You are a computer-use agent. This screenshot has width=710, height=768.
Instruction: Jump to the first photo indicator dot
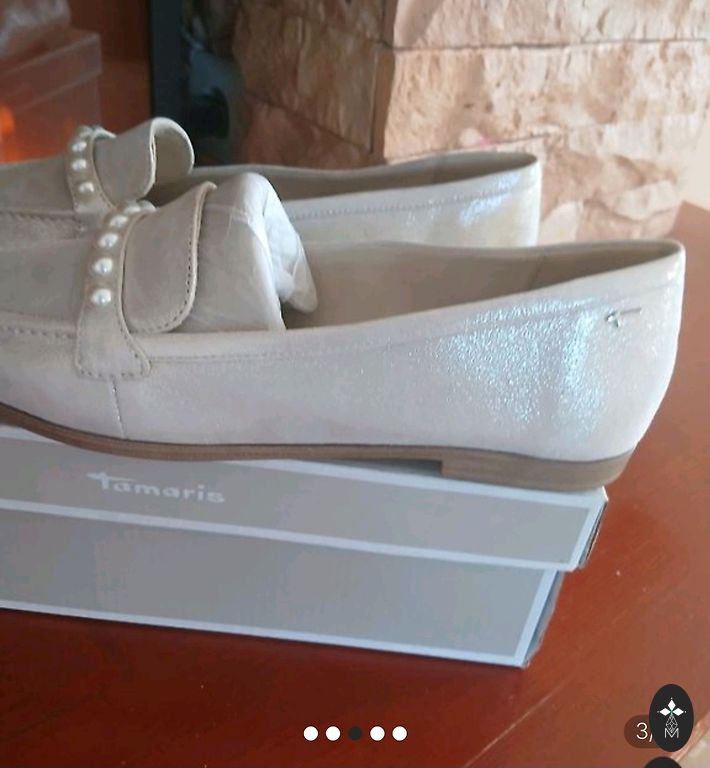[x=311, y=733]
